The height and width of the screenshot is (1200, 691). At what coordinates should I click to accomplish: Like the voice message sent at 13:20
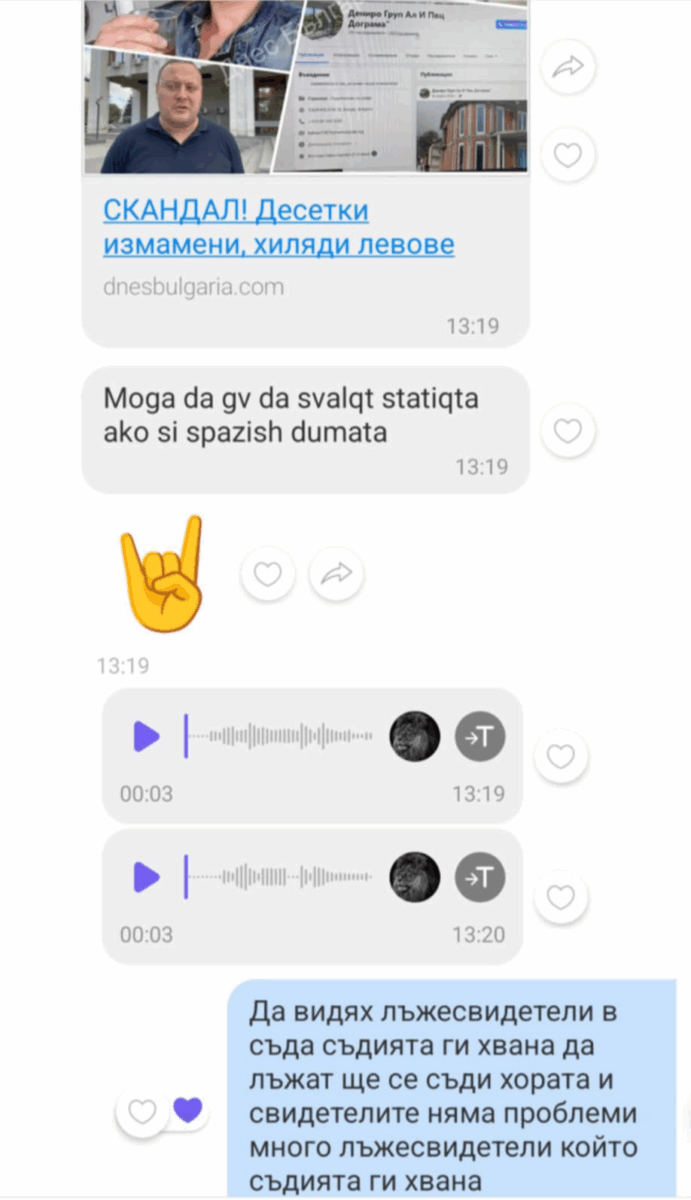tap(560, 897)
